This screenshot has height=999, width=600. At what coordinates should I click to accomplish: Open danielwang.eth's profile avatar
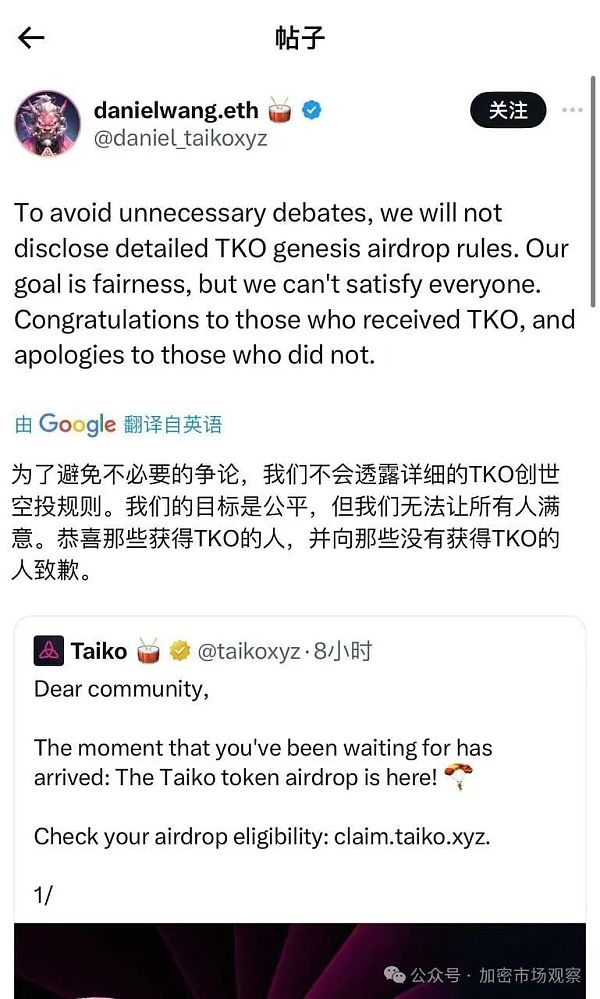47,124
